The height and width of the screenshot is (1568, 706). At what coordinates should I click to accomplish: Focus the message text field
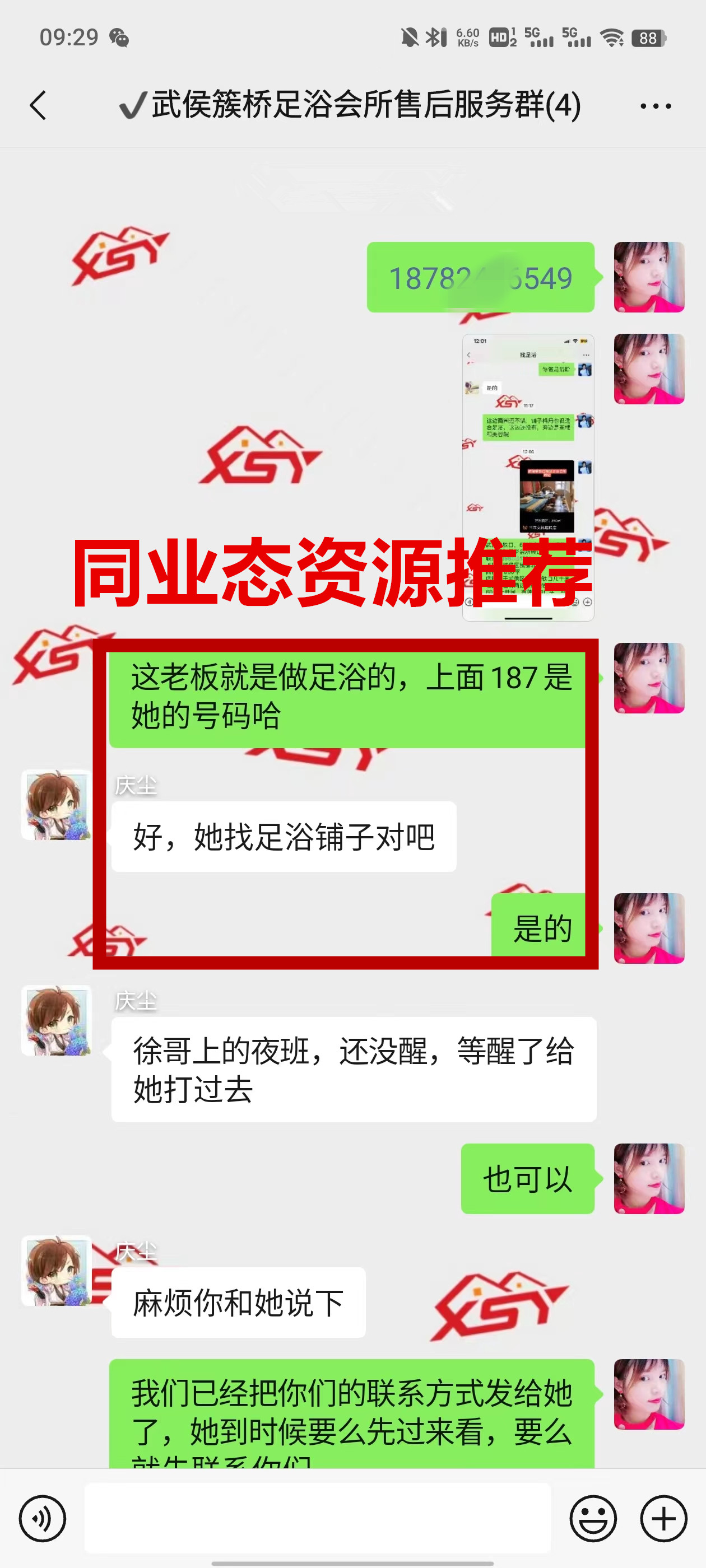[317, 1518]
